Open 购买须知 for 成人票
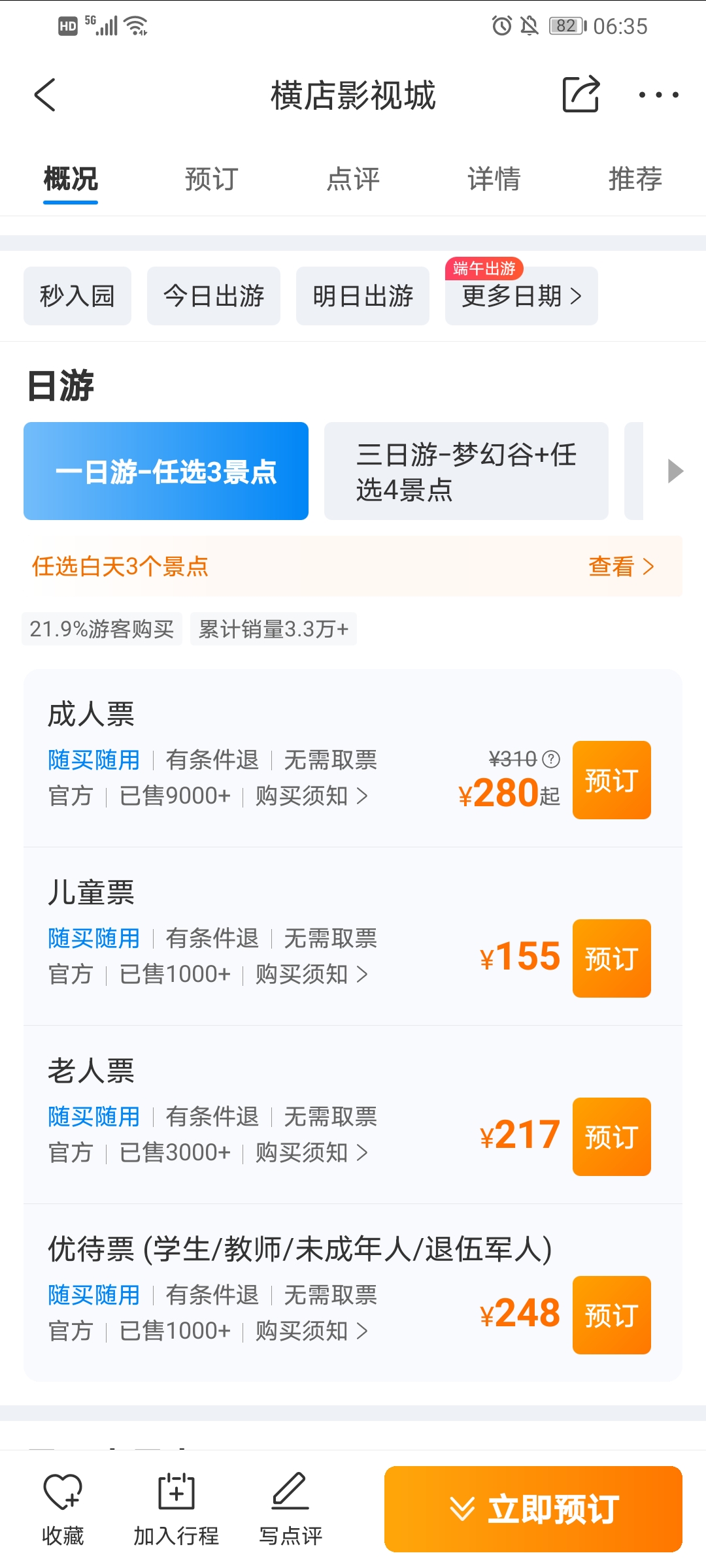706x1568 pixels. (x=311, y=796)
